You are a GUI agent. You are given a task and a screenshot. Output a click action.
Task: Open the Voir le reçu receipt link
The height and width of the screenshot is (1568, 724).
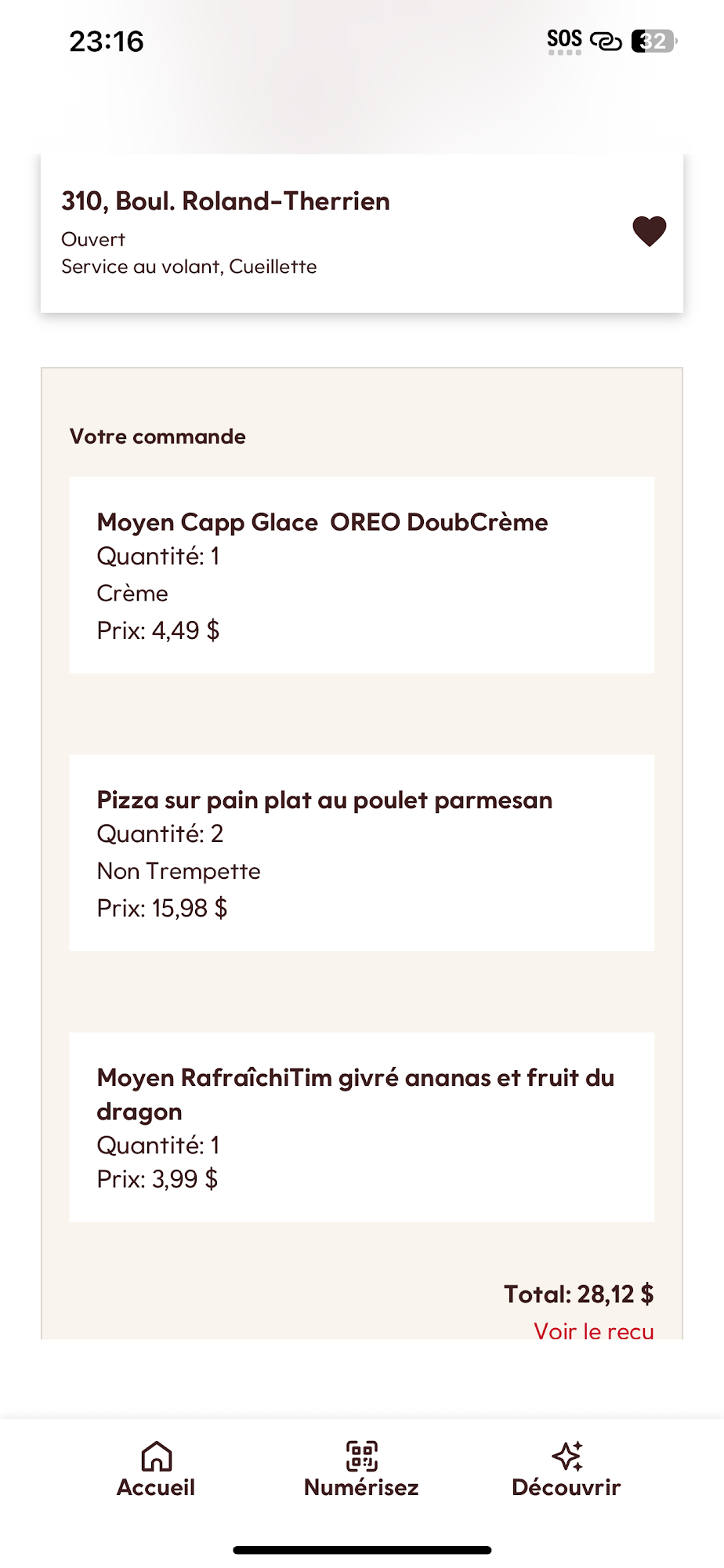pos(593,1330)
